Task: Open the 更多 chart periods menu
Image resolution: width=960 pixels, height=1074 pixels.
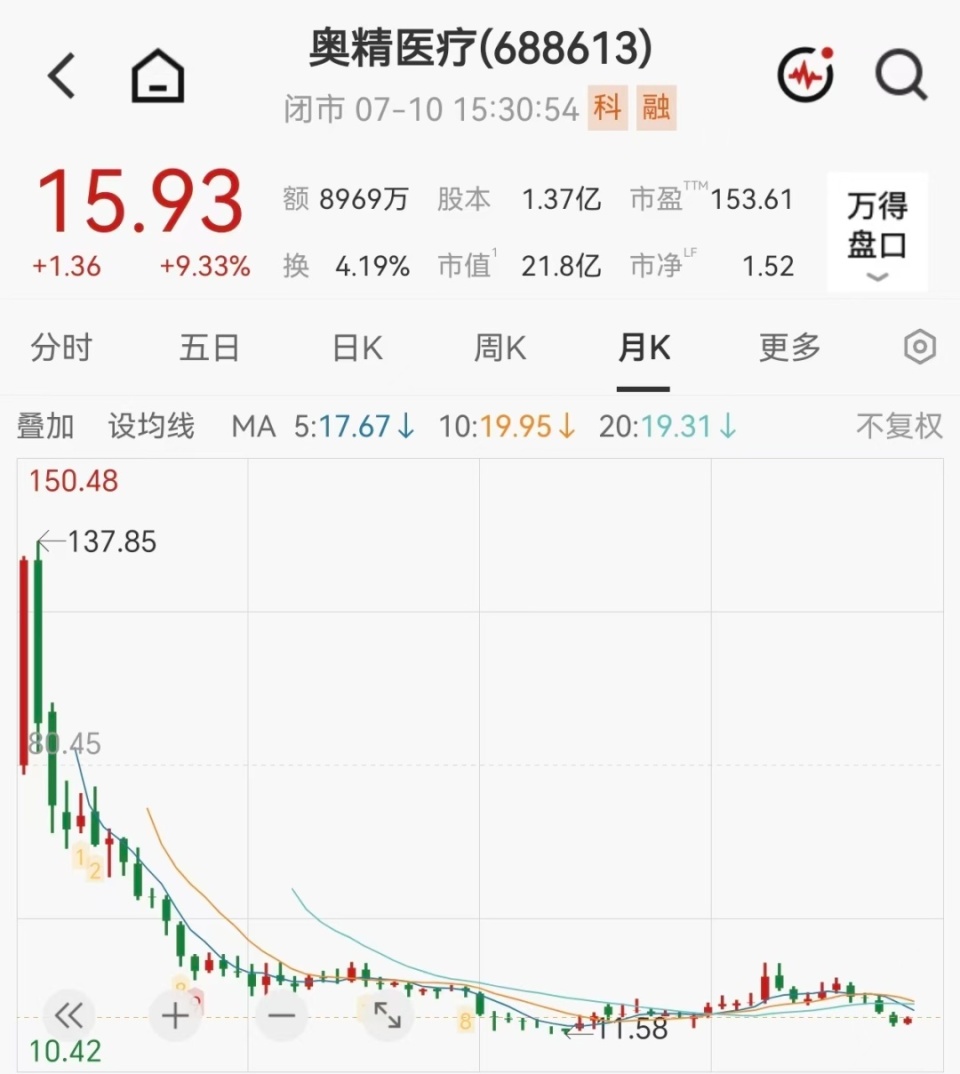Action: pyautogui.click(x=790, y=347)
